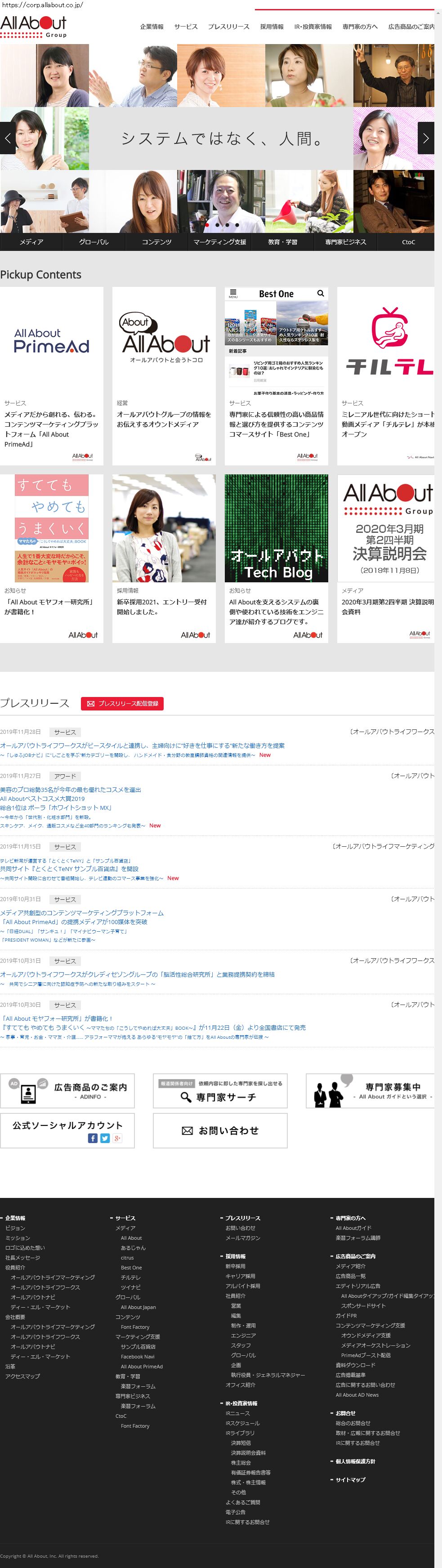Advance to the next carousel slide
The image size is (442, 1568).
[425, 138]
